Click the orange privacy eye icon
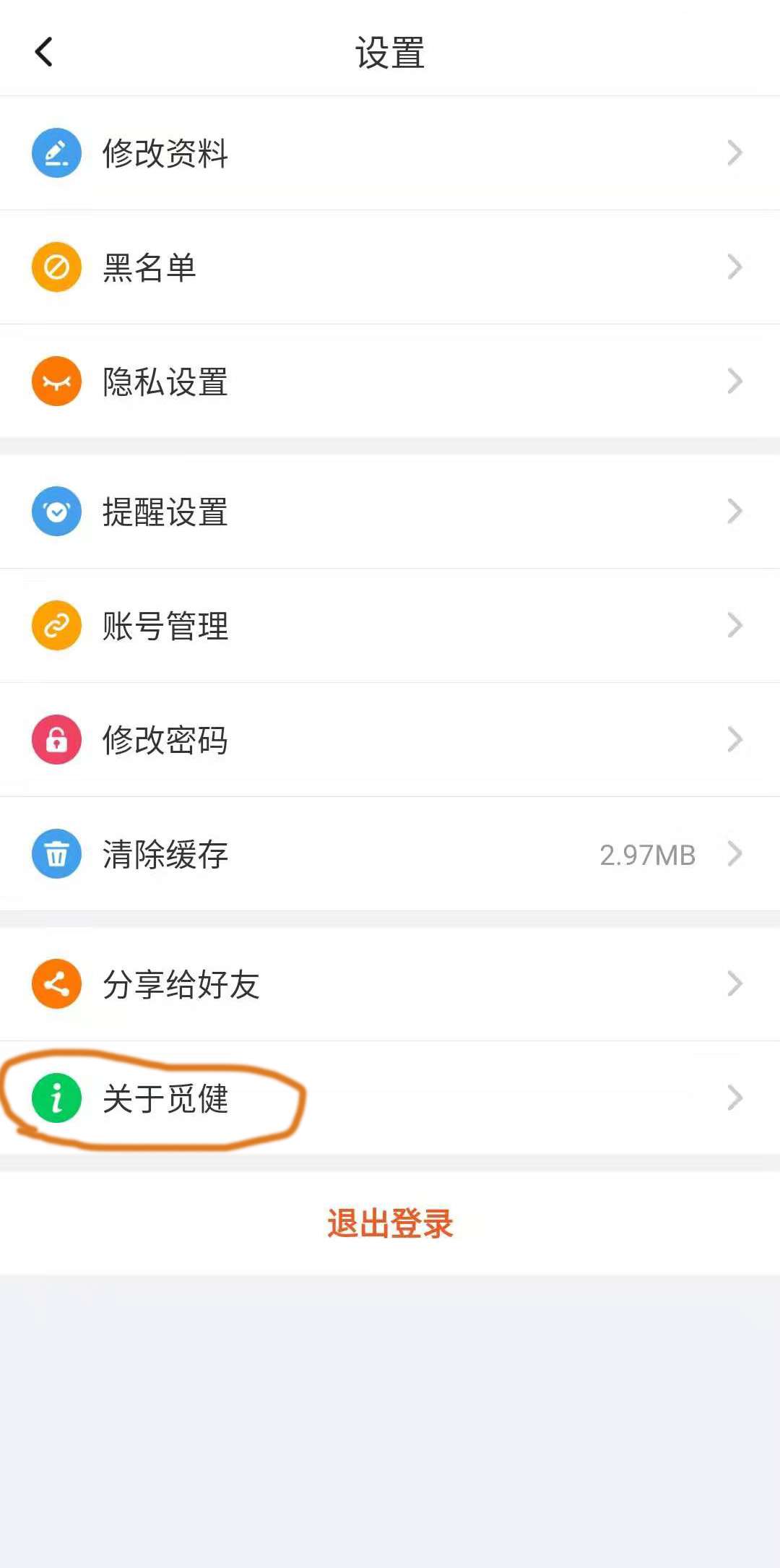Screen dimensions: 780x1568 pyautogui.click(x=56, y=381)
